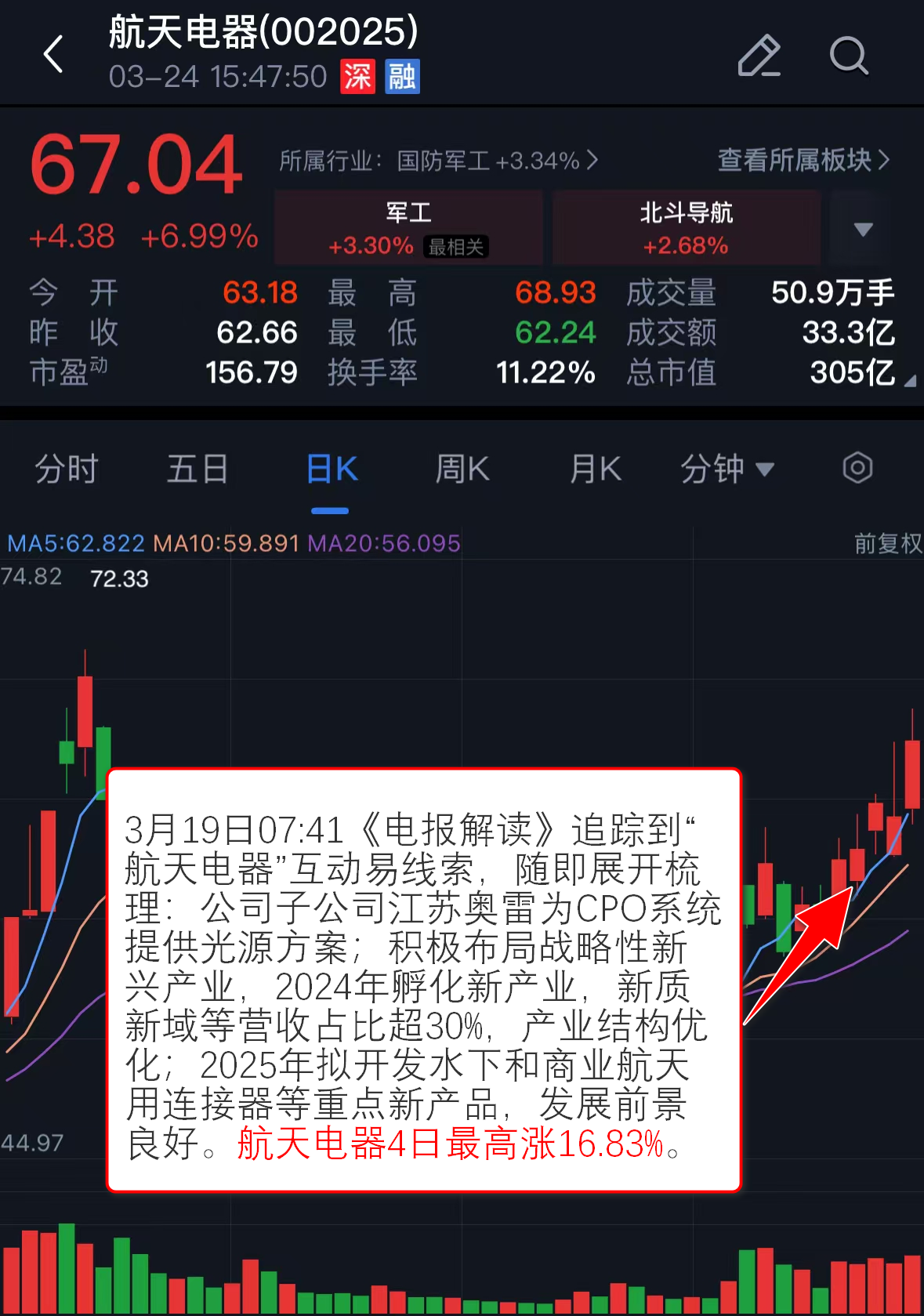This screenshot has height=1316, width=924.
Task: Open the 军工 sector chip
Action: coord(408,228)
